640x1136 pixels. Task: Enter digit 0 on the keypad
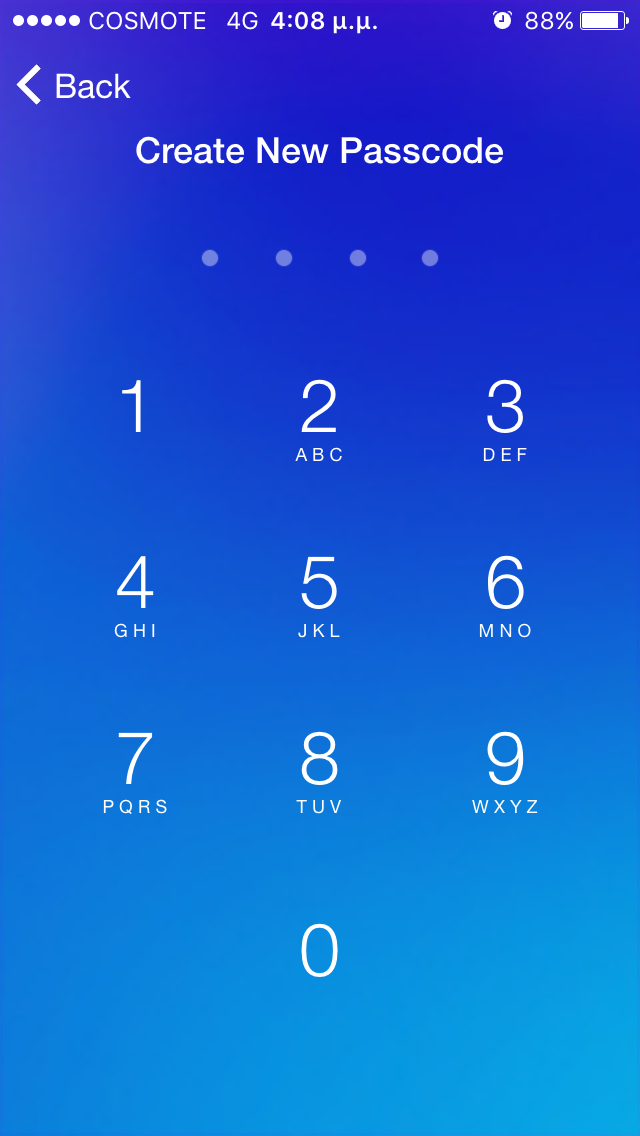click(320, 950)
